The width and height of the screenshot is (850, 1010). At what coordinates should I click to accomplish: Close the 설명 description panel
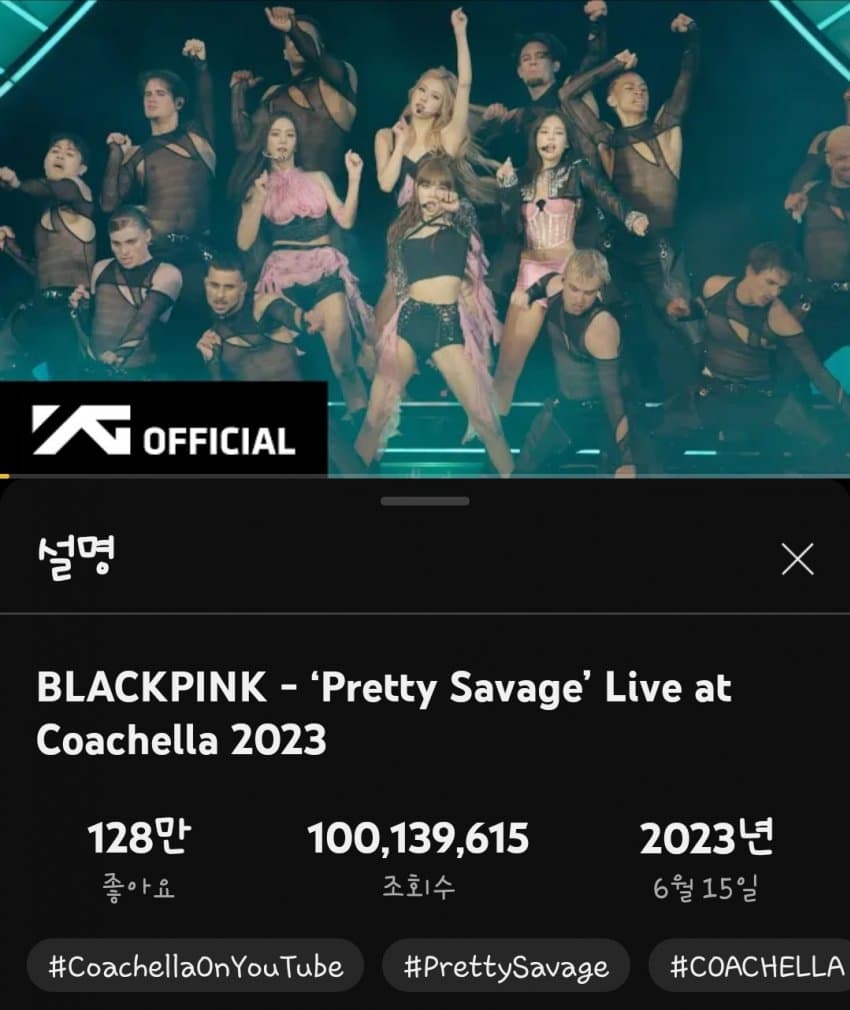pos(797,560)
